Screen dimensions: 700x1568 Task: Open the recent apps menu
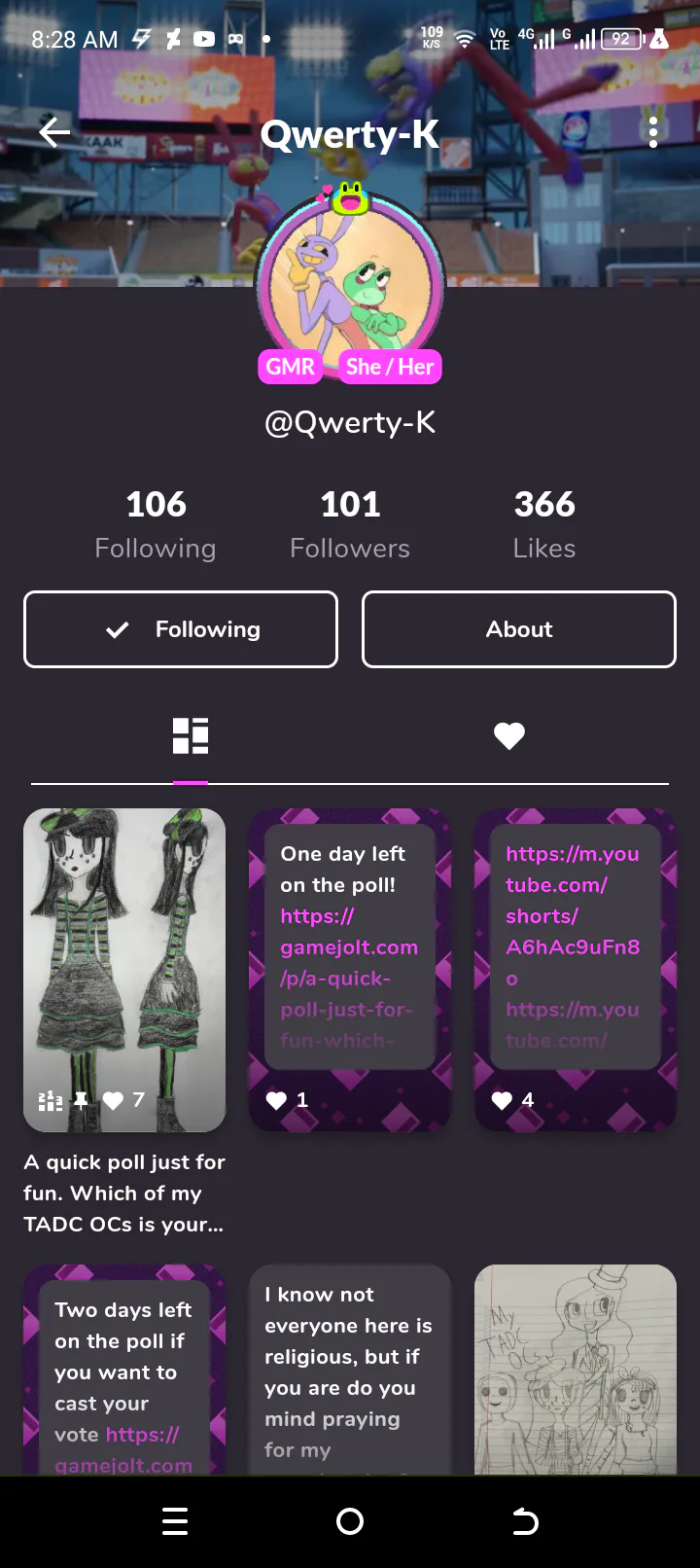175,1521
